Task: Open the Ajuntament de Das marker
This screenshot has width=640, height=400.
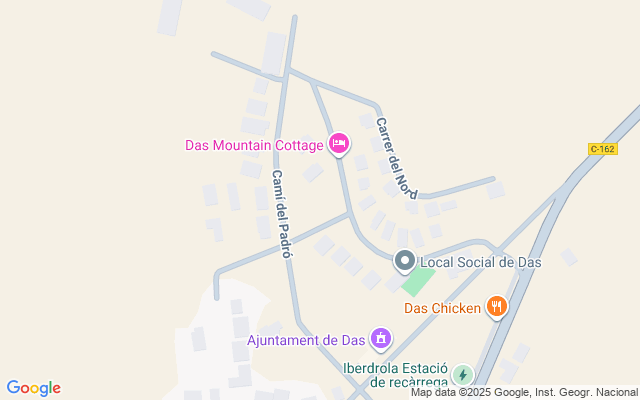Action: pos(380,340)
